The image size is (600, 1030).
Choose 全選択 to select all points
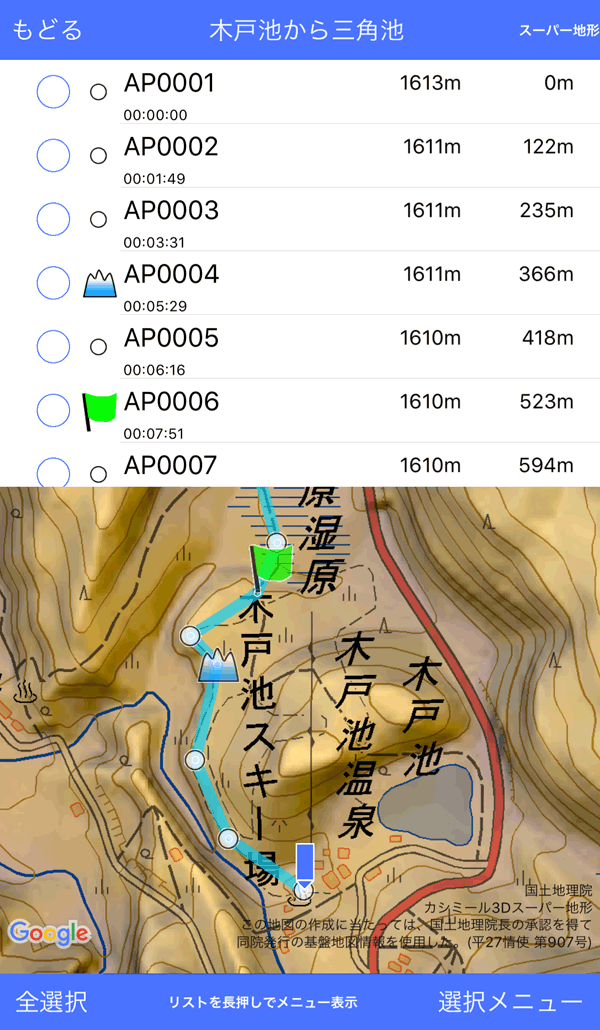[x=52, y=1002]
